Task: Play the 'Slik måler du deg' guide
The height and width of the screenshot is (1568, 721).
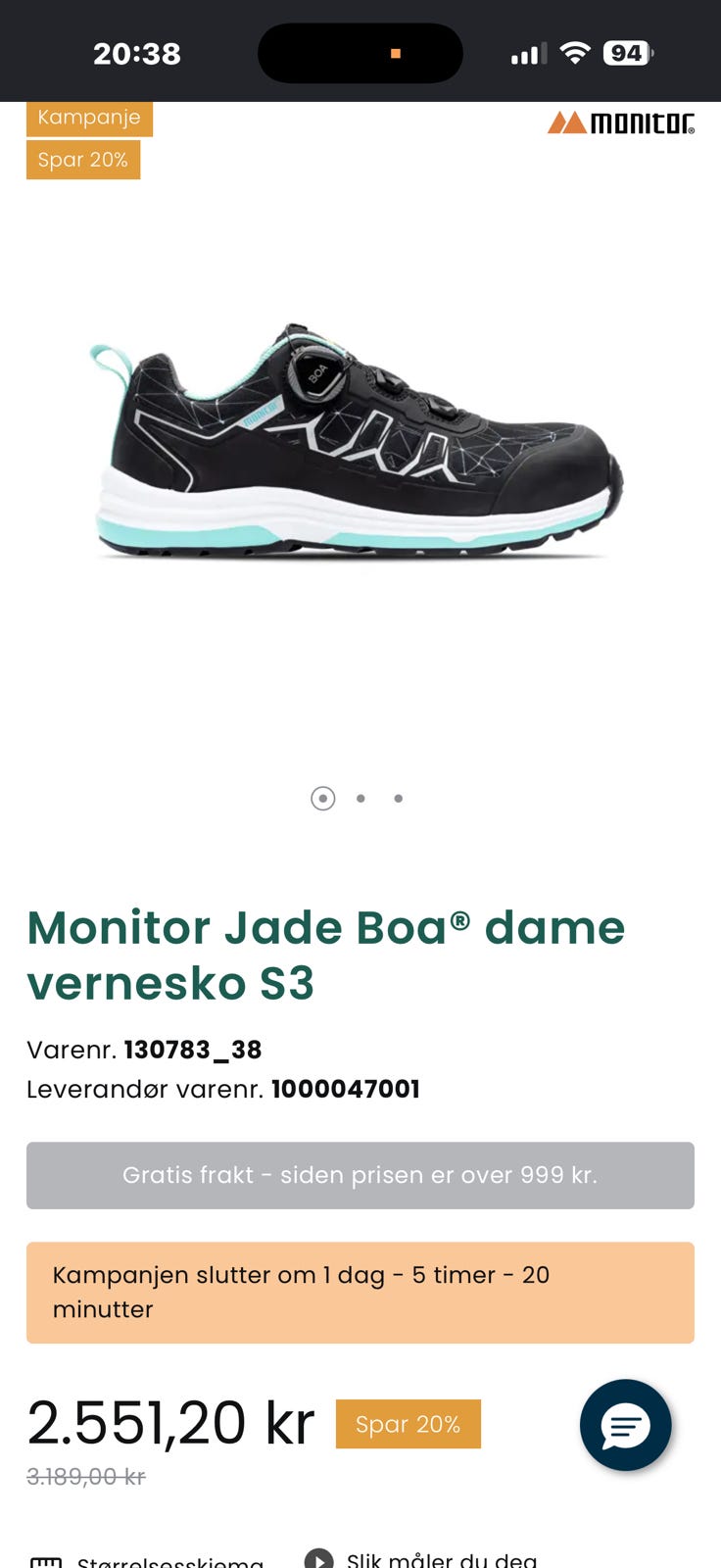Action: pyautogui.click(x=421, y=1559)
